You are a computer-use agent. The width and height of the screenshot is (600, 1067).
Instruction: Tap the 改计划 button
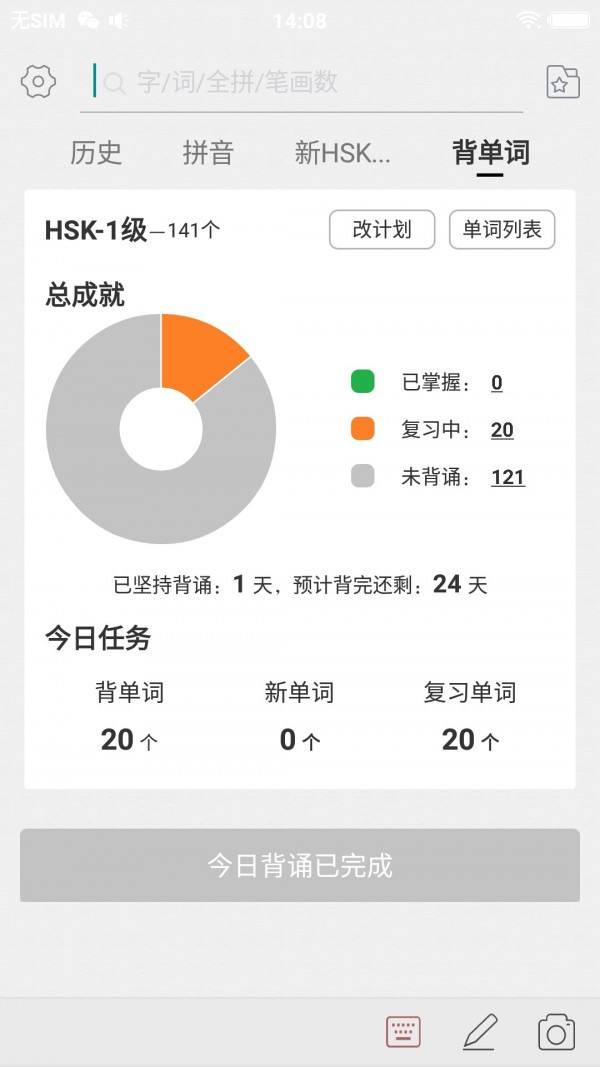382,230
